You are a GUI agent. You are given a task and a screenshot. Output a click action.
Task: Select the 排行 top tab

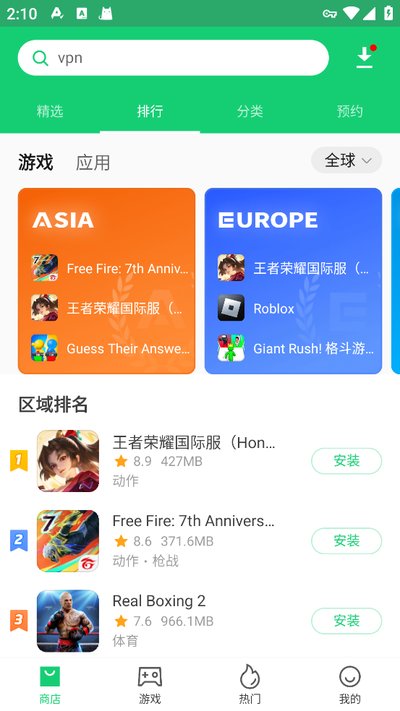150,111
